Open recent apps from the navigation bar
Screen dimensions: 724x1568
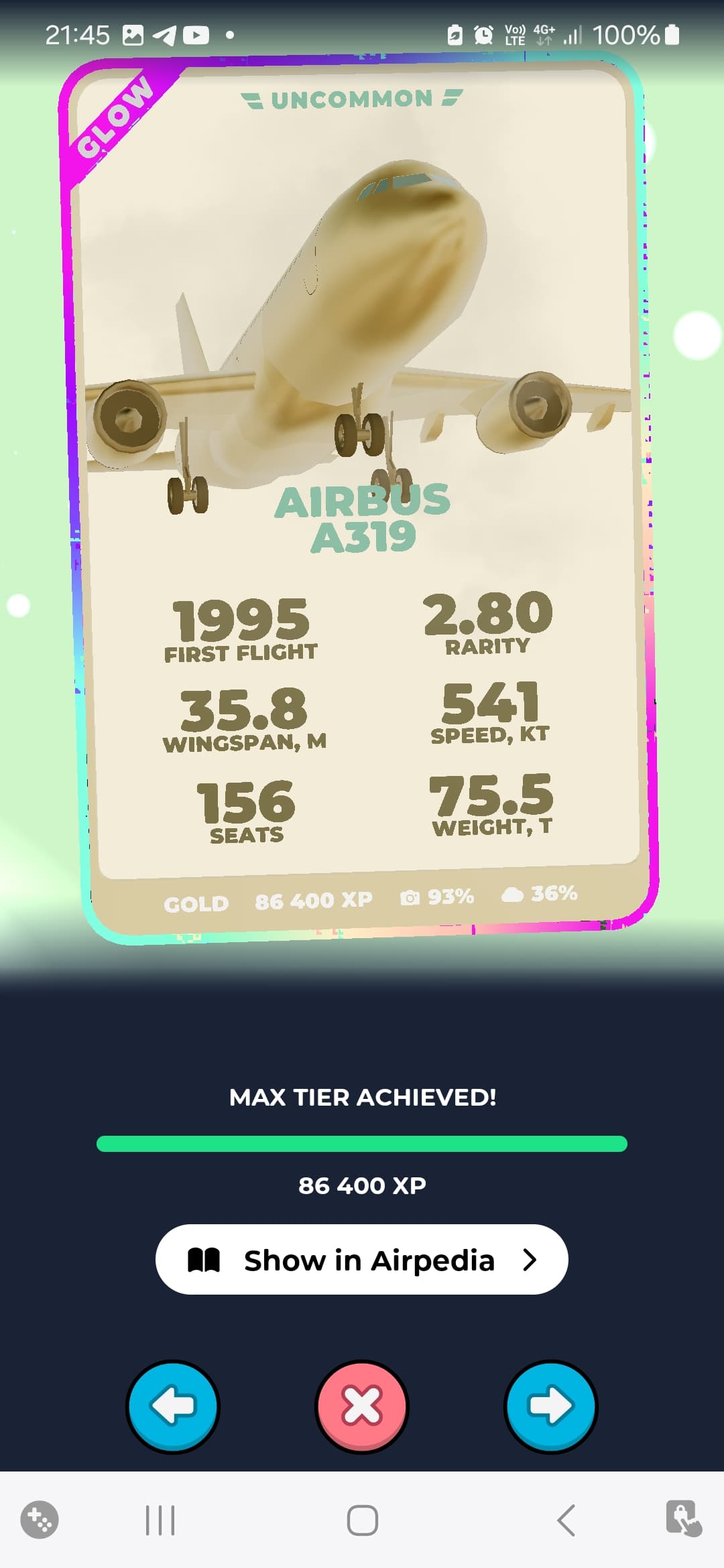(x=160, y=1520)
